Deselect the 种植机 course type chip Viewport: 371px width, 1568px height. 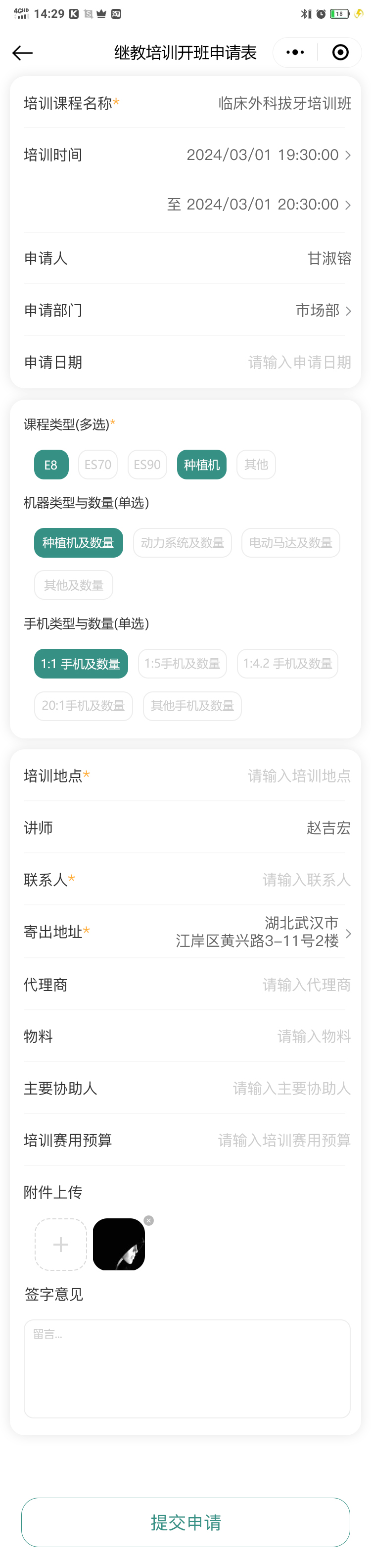(201, 465)
